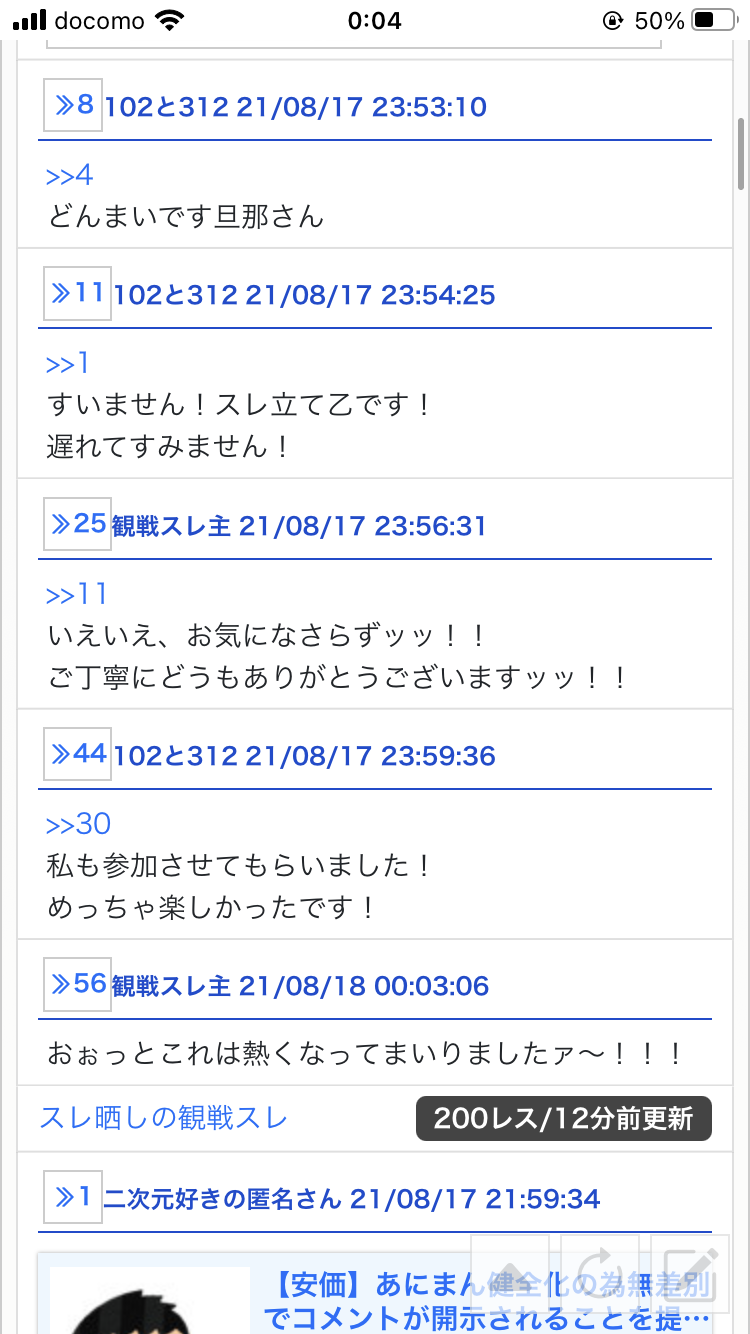Tap the »1 reply number of 二次元好きの匿名さん
This screenshot has width=750, height=1334.
click(x=72, y=1196)
